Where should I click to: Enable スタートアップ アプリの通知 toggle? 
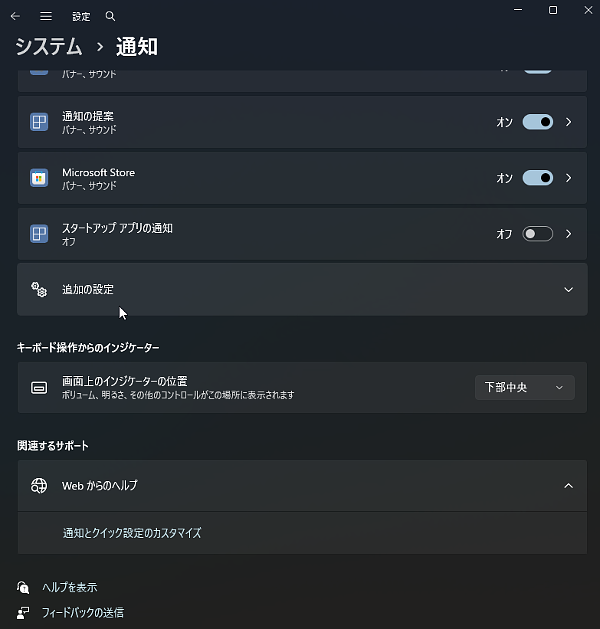[x=538, y=234]
